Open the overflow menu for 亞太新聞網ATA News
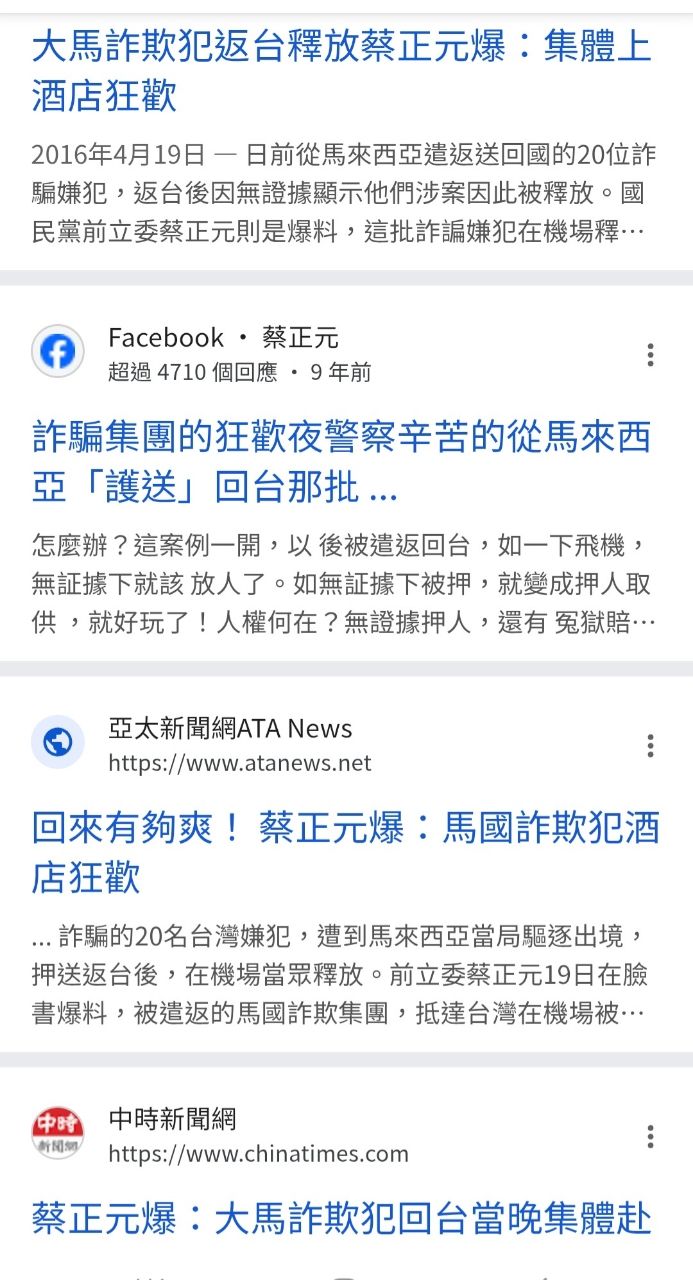The image size is (693, 1280). click(x=650, y=745)
